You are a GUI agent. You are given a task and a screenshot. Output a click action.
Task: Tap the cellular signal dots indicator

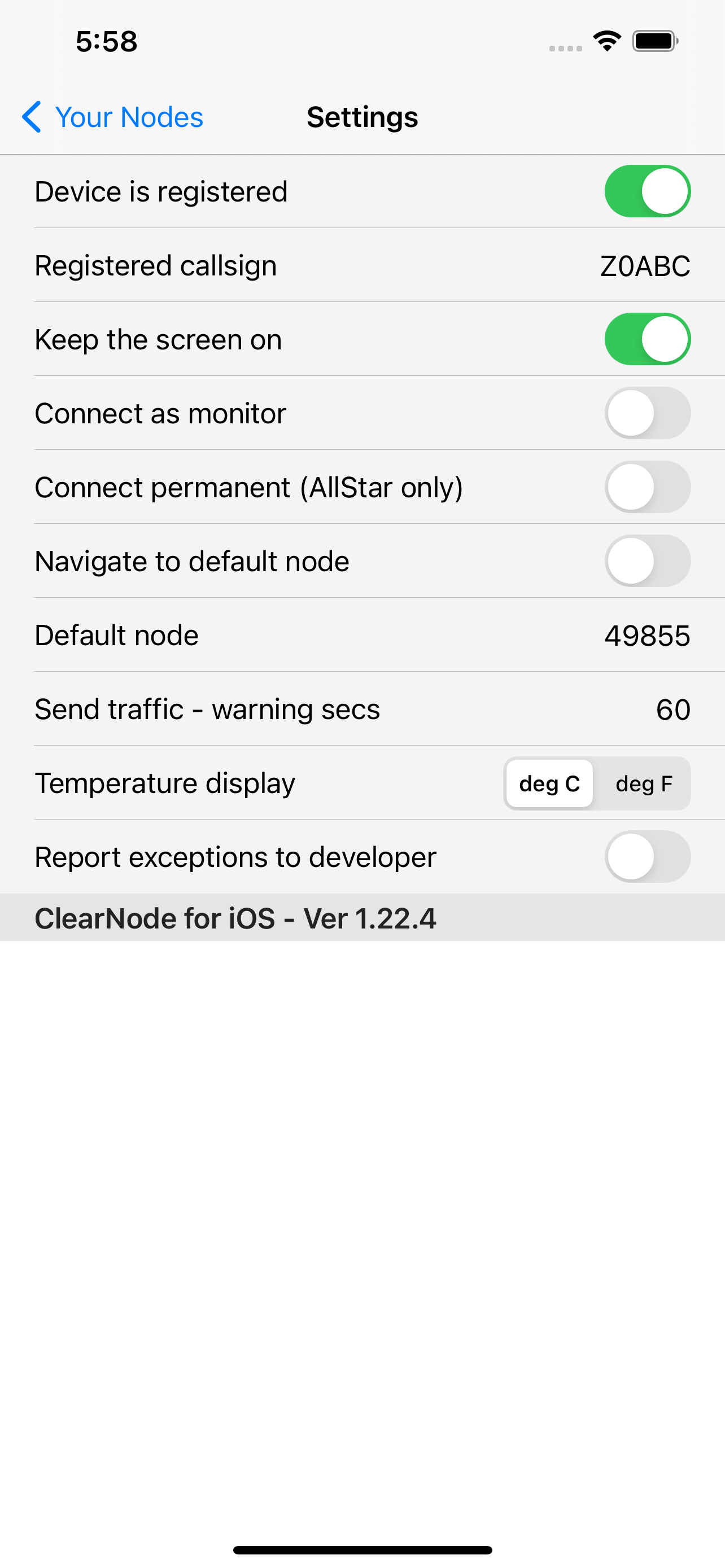(x=565, y=46)
